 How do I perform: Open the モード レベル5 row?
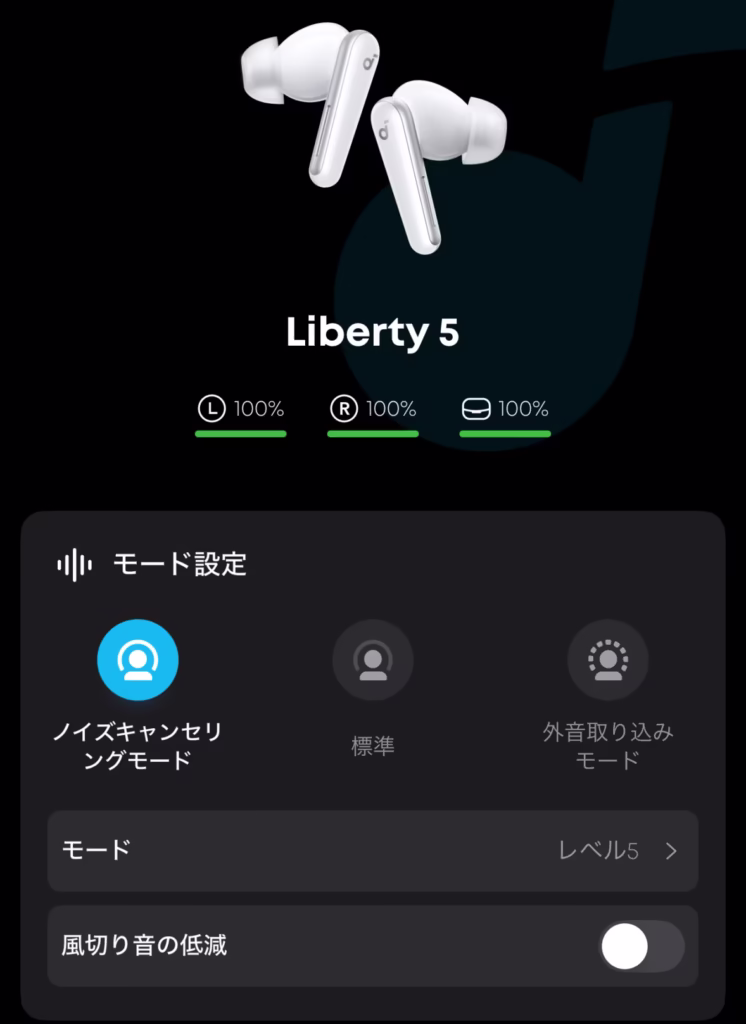[373, 851]
